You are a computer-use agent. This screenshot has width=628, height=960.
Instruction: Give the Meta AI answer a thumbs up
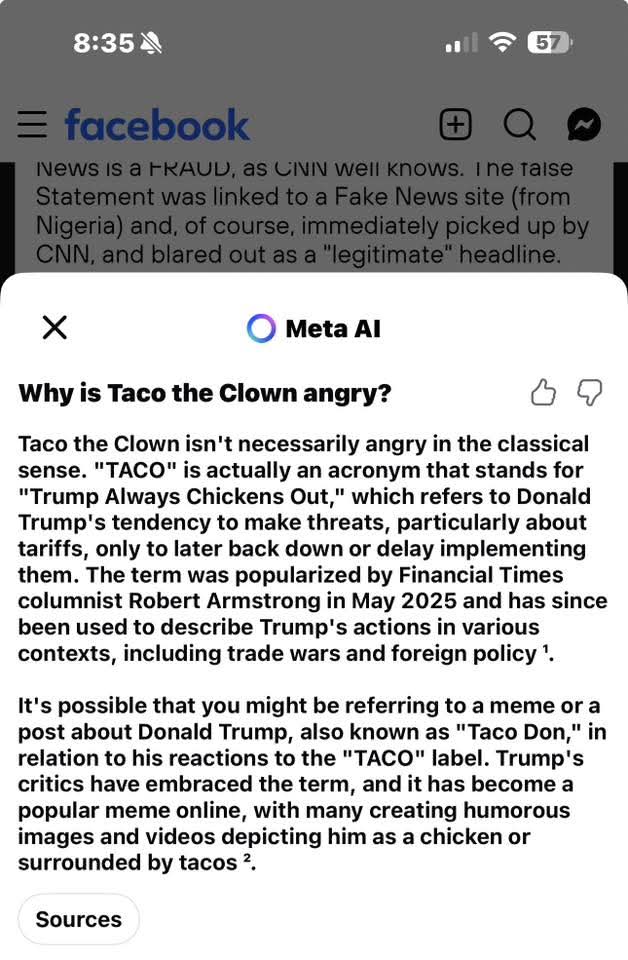(543, 393)
